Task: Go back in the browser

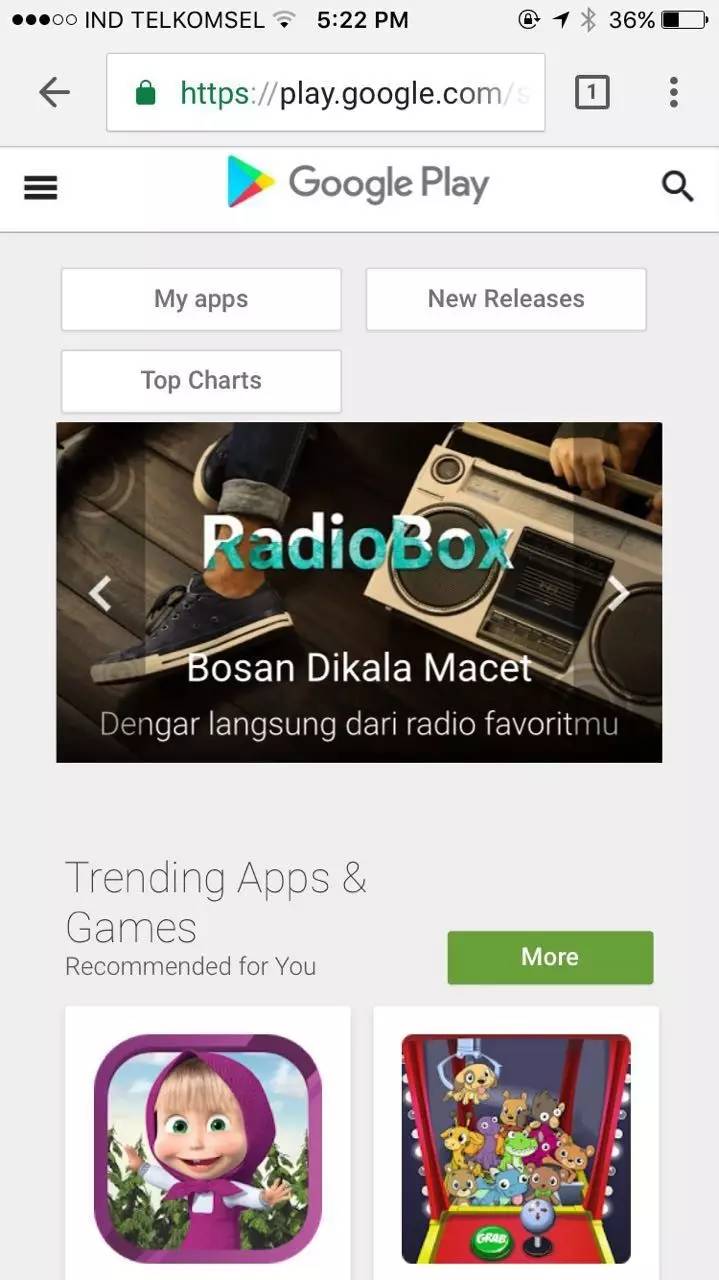Action: point(54,93)
